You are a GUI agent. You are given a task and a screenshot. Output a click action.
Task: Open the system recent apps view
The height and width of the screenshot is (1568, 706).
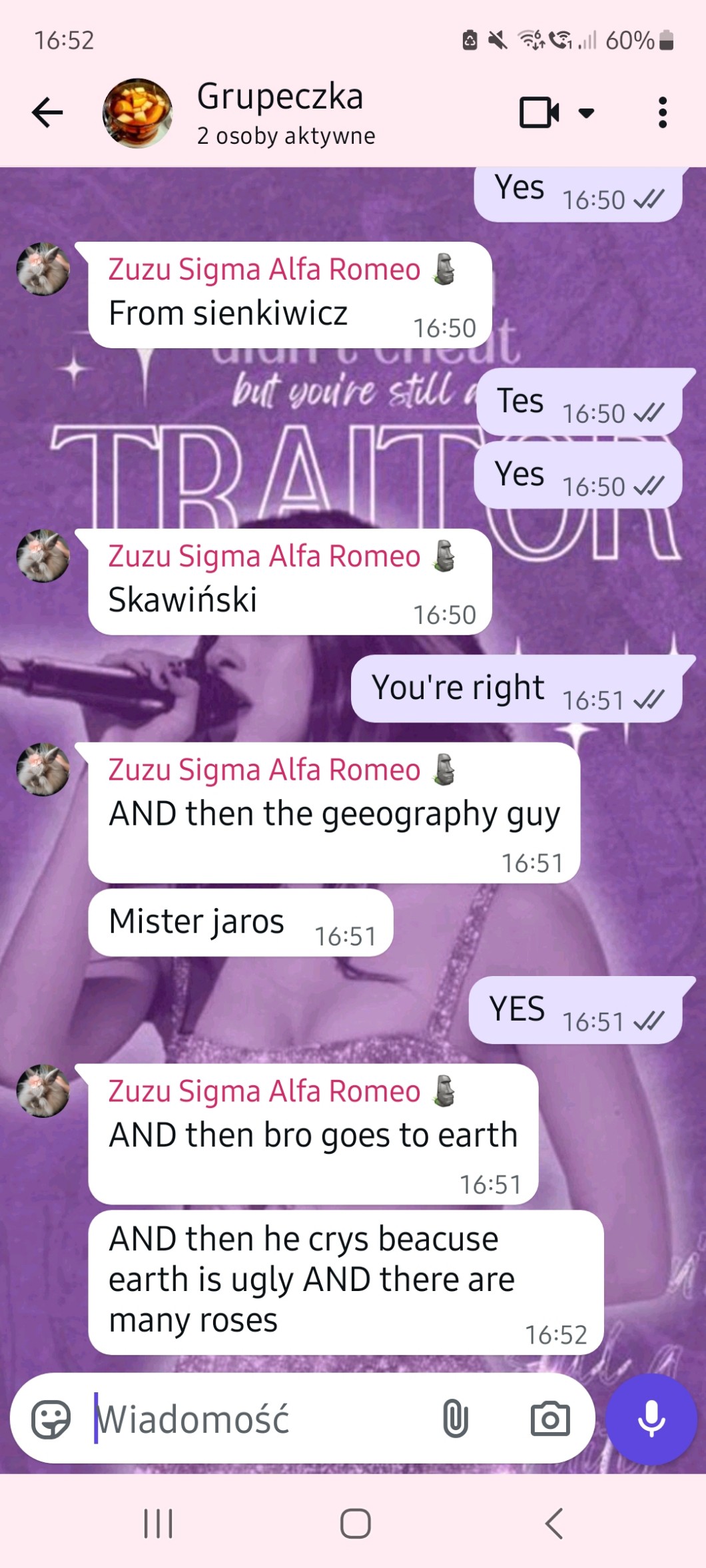[159, 1523]
